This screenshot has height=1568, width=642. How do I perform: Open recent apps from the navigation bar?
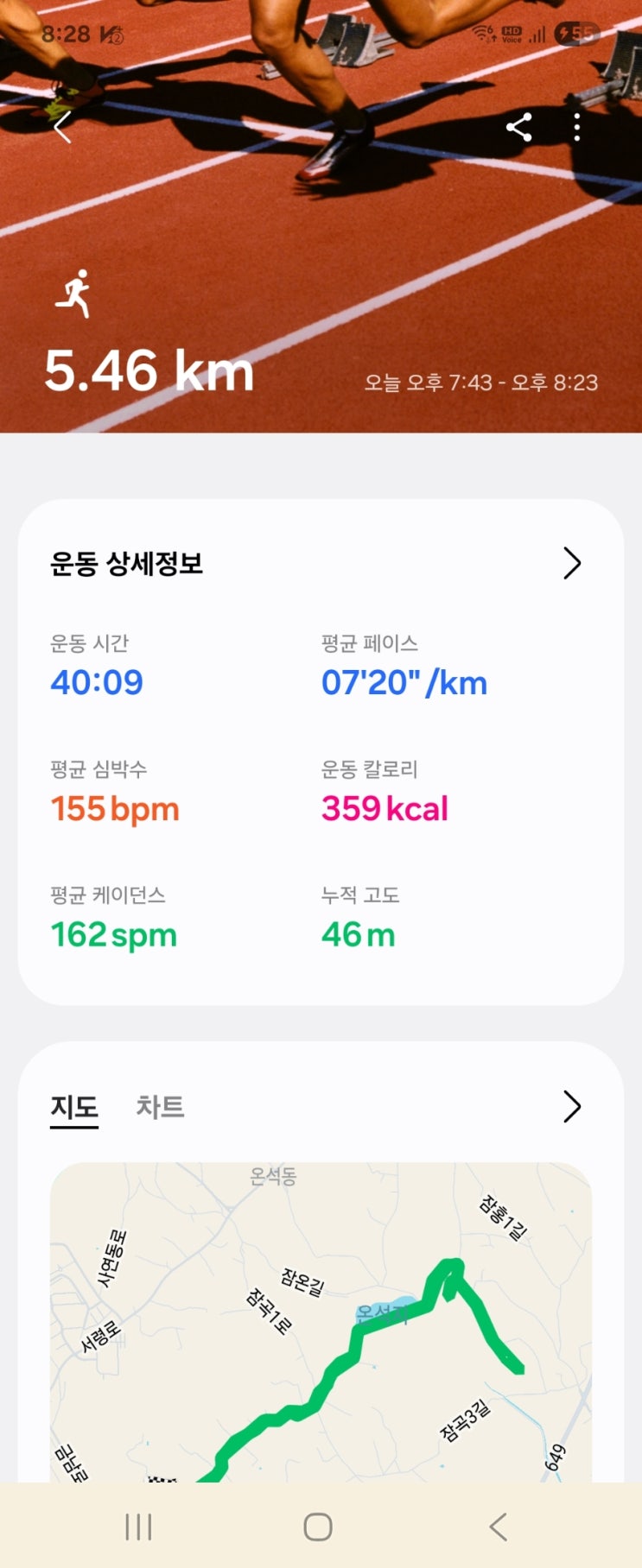[x=138, y=1527]
